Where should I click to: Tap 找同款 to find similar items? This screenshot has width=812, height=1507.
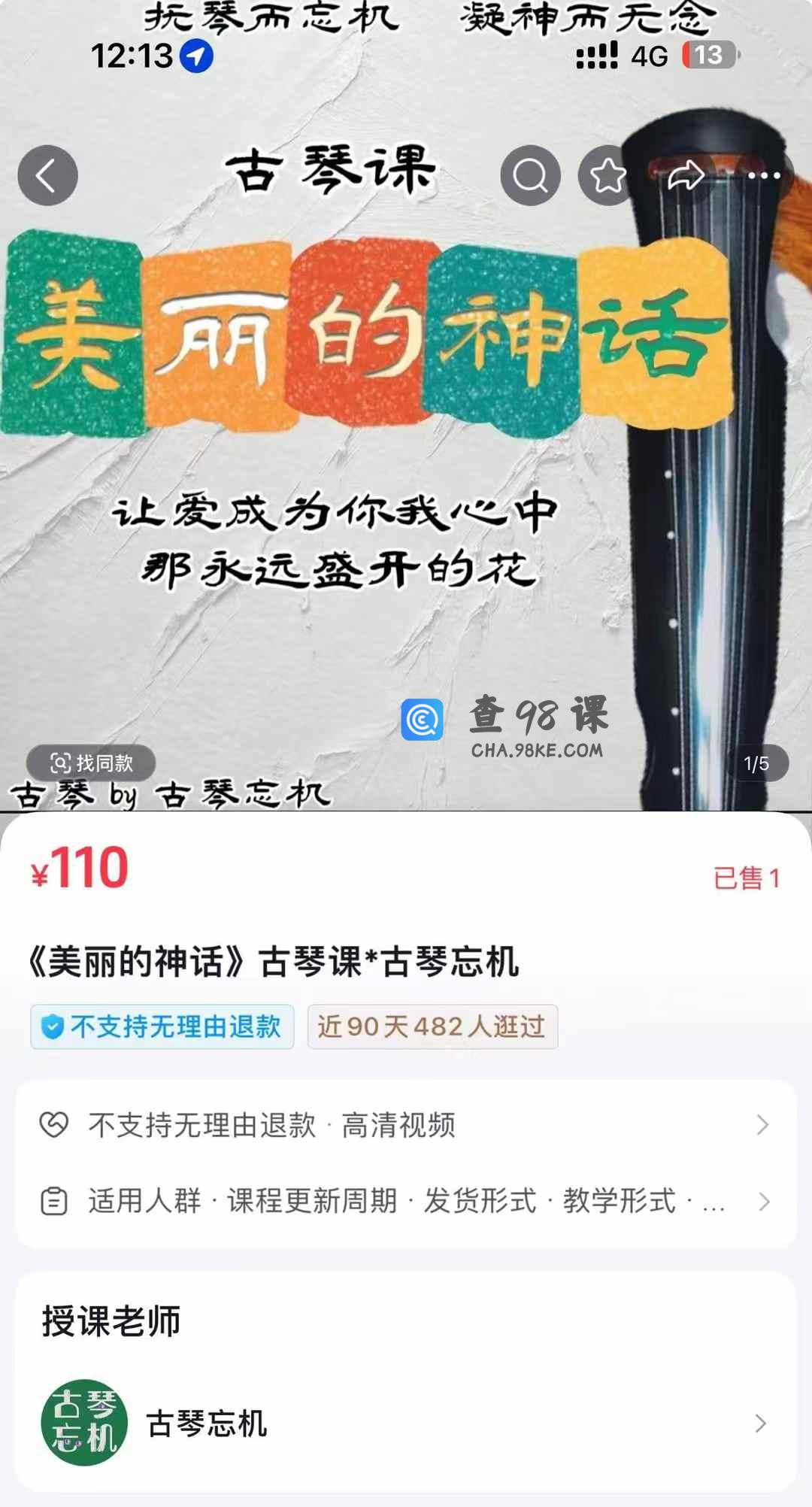coord(91,763)
